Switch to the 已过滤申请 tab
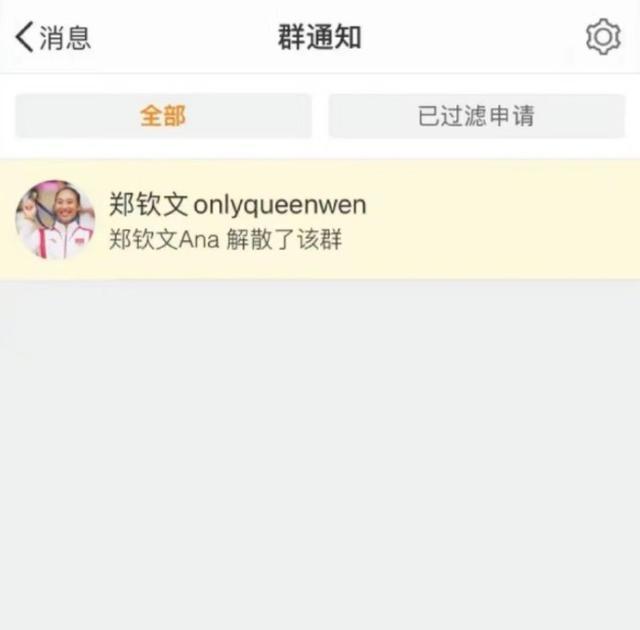This screenshot has width=640, height=630. click(476, 116)
